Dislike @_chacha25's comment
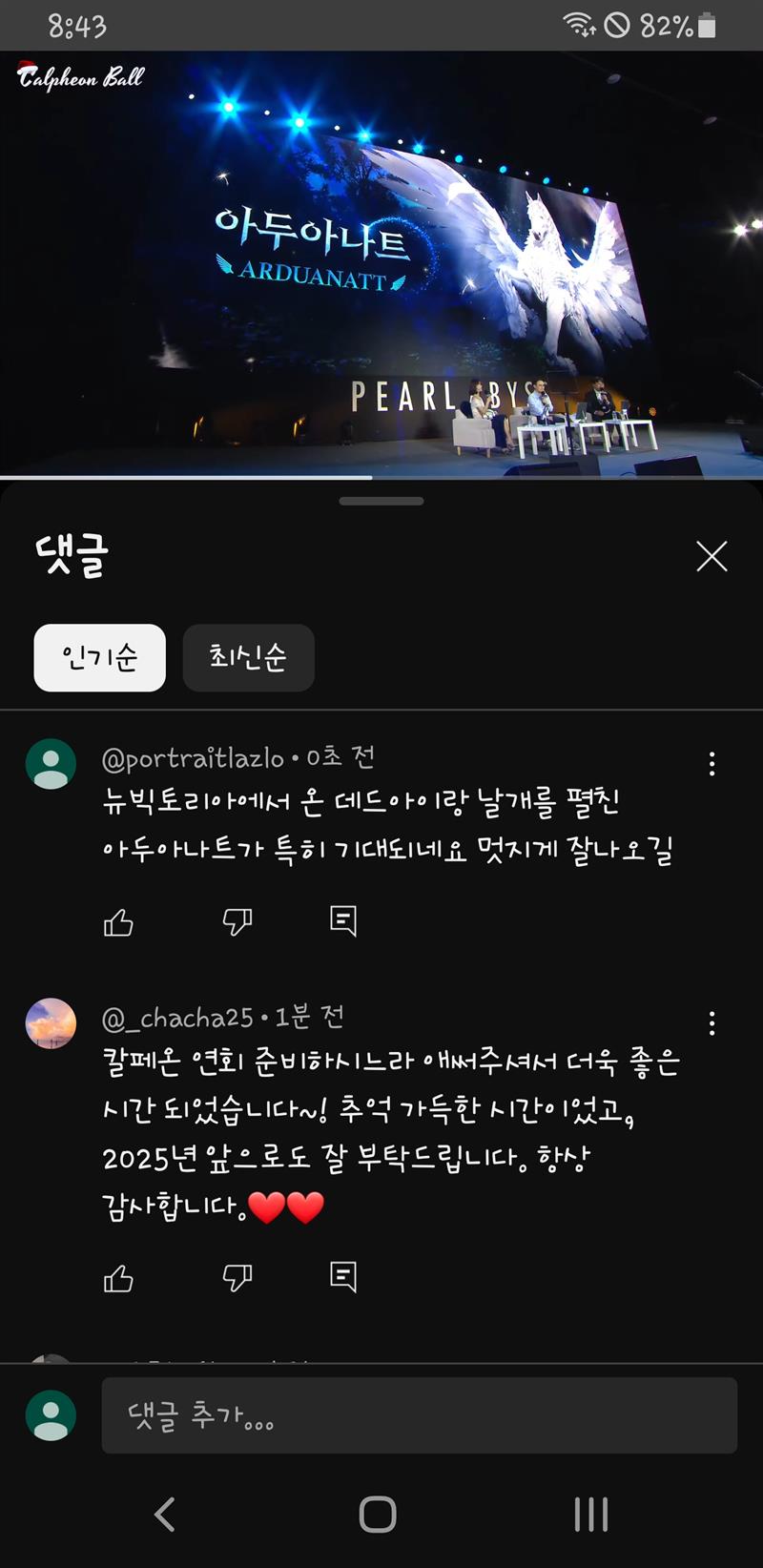The image size is (763, 1568). [237, 1278]
